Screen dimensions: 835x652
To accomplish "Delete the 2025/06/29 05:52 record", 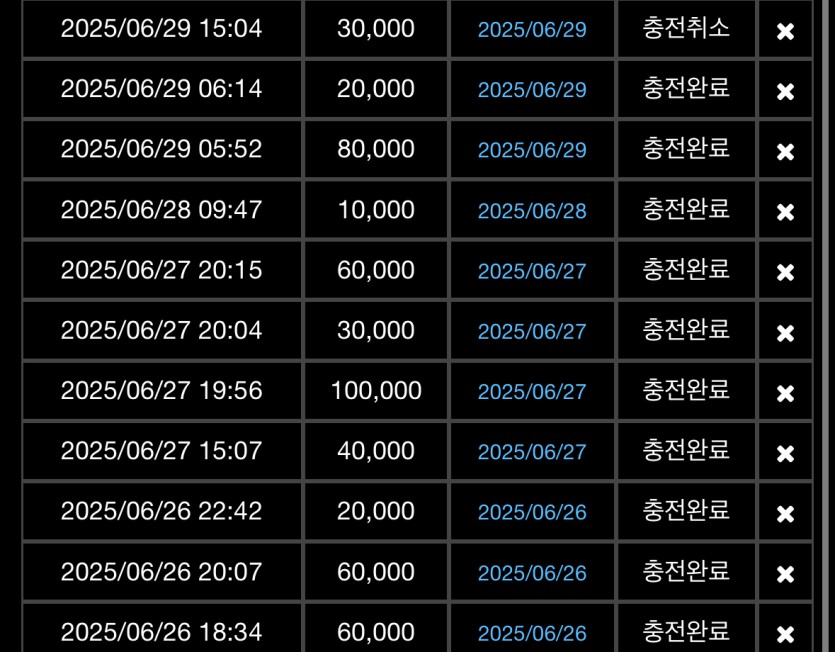I will point(785,152).
